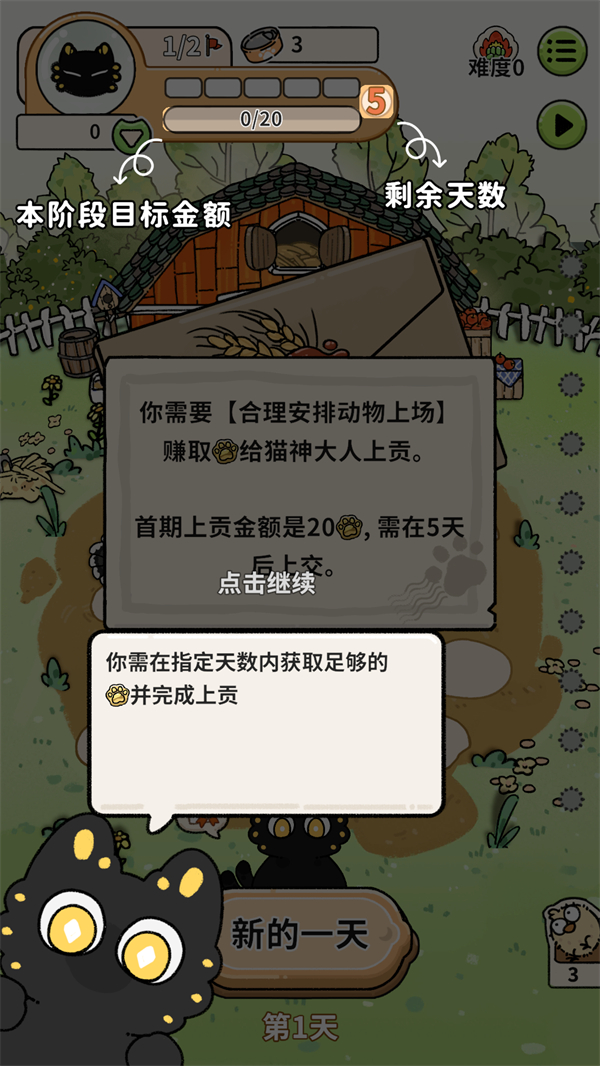Open the list menu icon
Image resolution: width=600 pixels, height=1066 pixels.
click(x=562, y=48)
